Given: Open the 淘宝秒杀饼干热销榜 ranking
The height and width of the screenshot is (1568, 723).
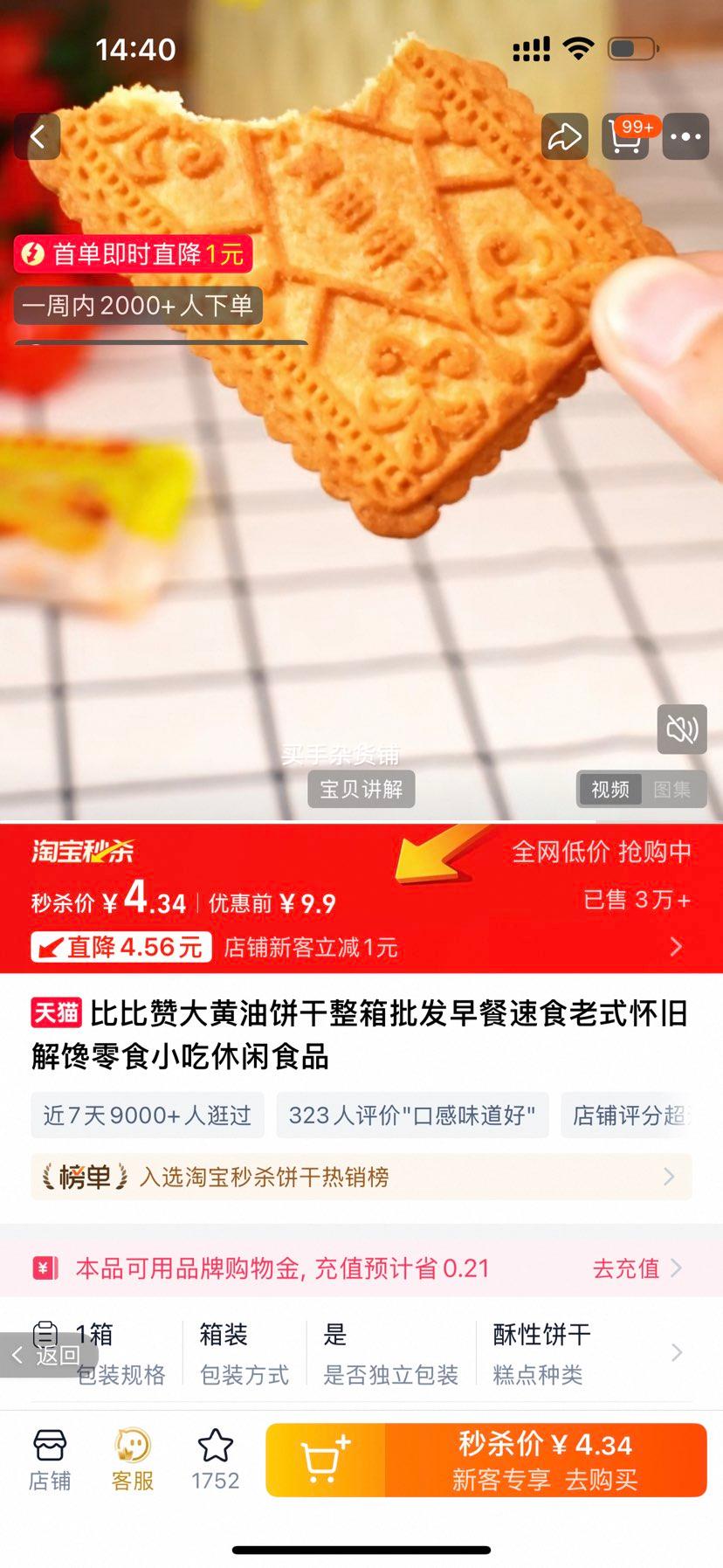Looking at the screenshot, I should pyautogui.click(x=361, y=1177).
